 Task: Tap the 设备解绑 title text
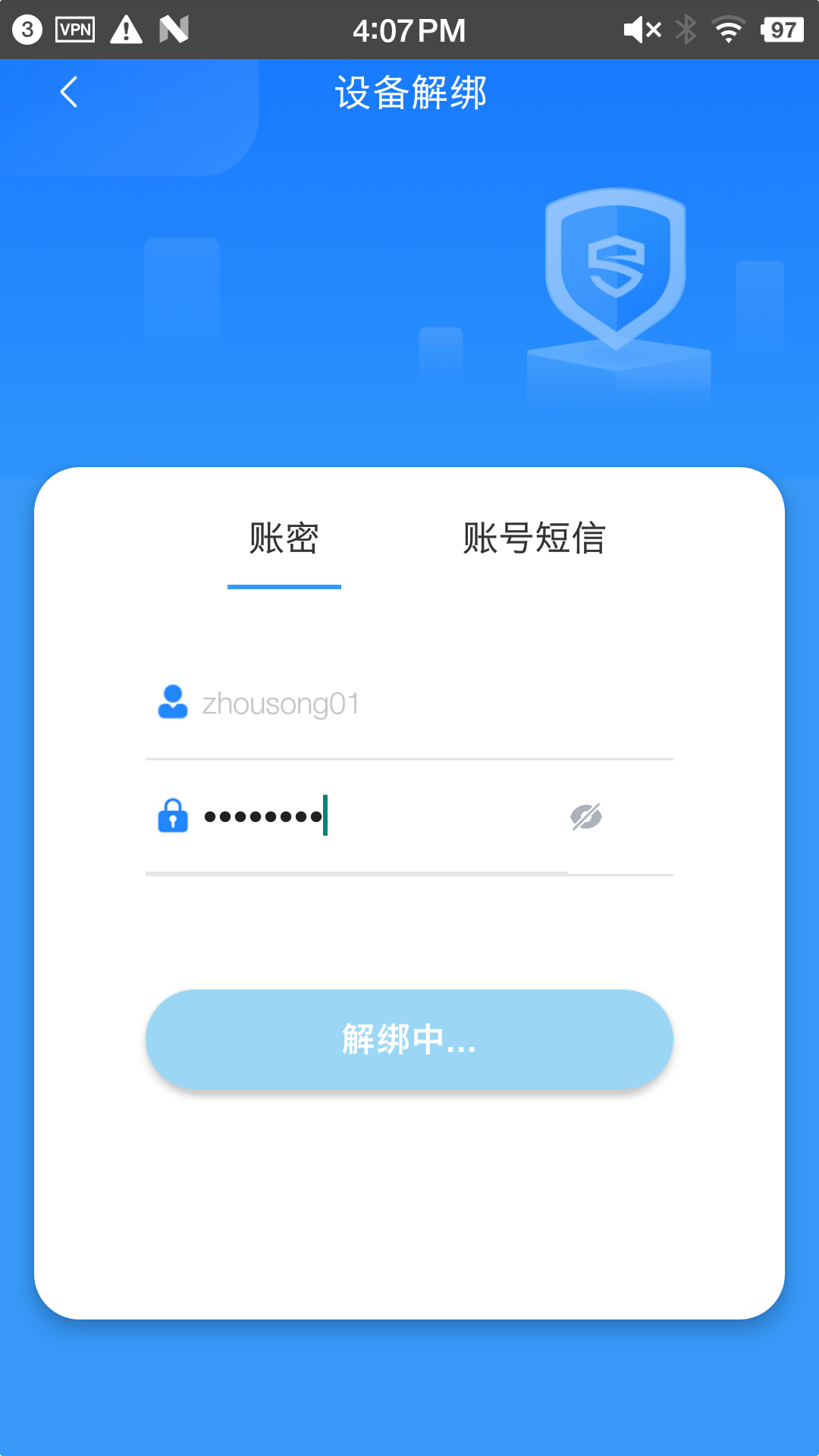tap(409, 93)
